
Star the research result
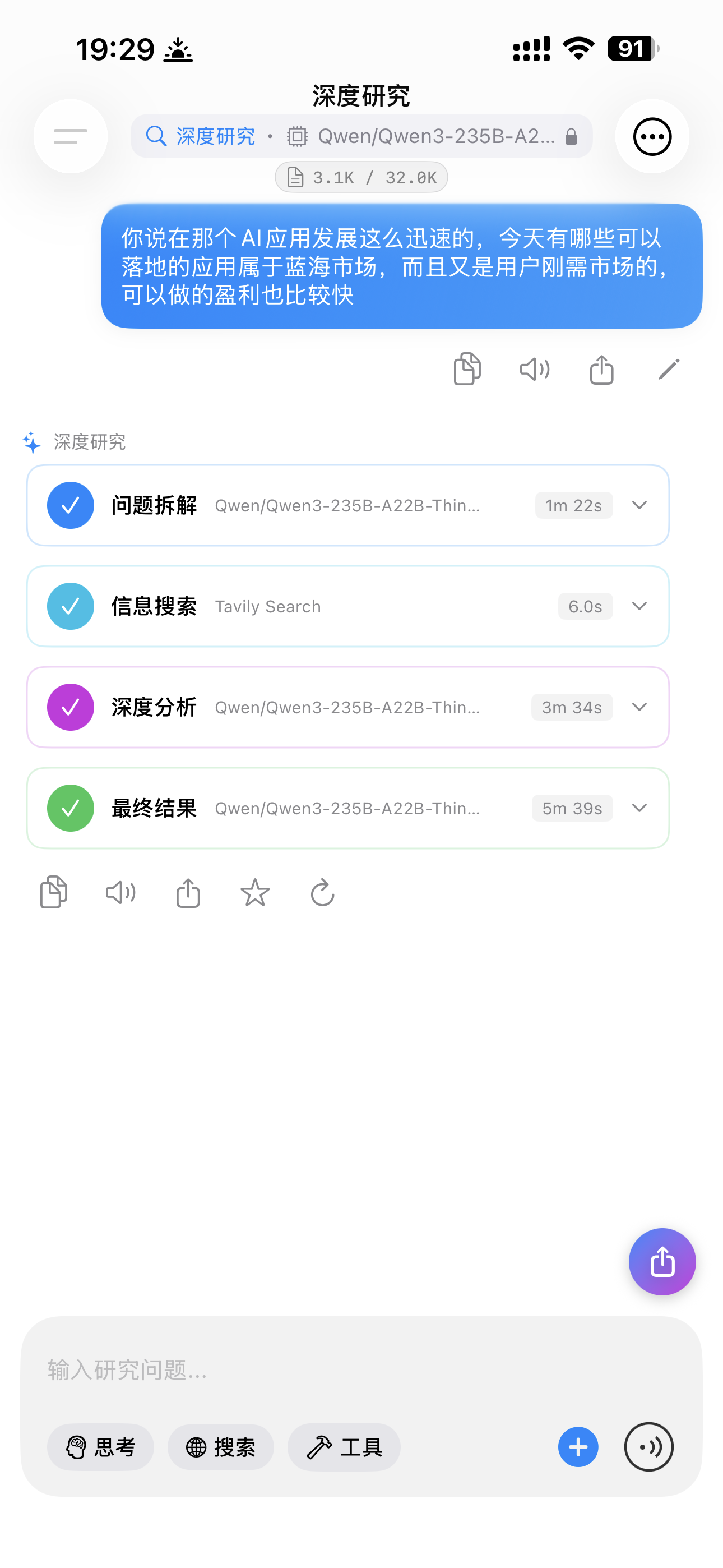[x=255, y=893]
